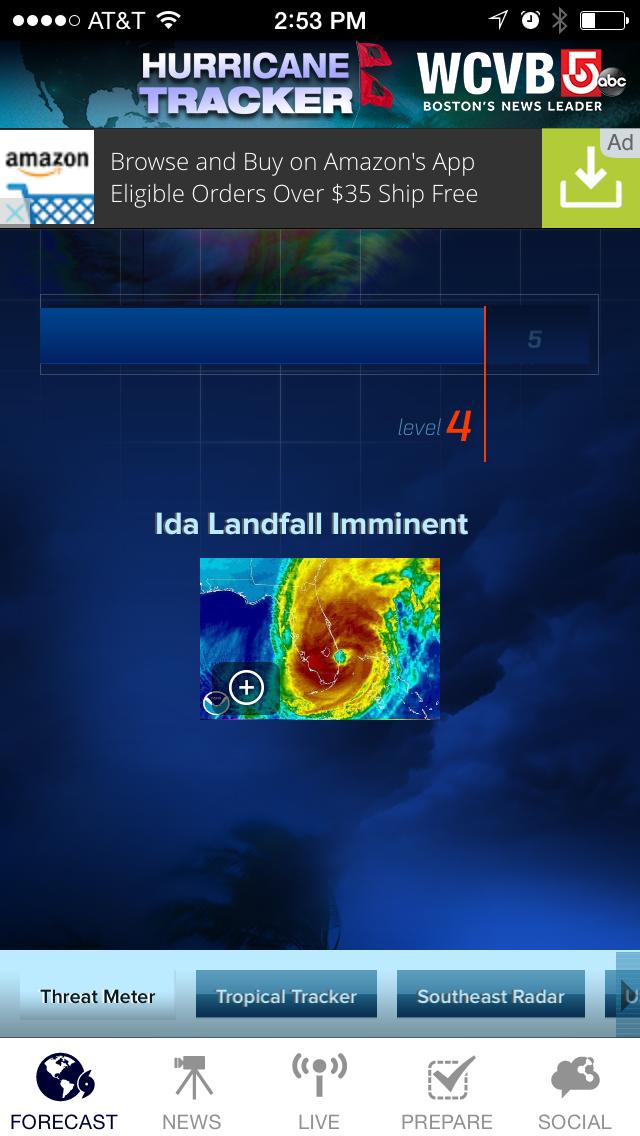Go to the Live tab
The height and width of the screenshot is (1136, 640).
tap(319, 1090)
